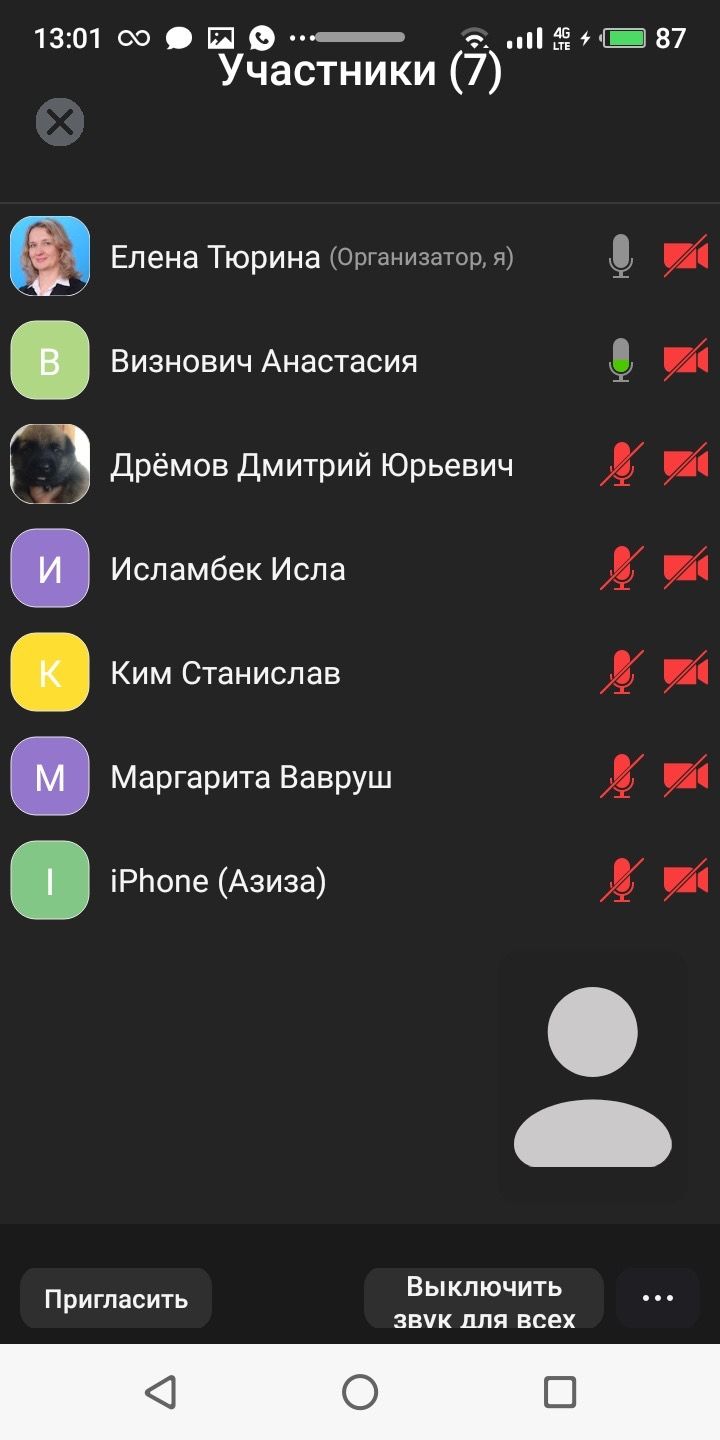Tap the Пригласить button
720x1440 pixels.
pos(116,1298)
